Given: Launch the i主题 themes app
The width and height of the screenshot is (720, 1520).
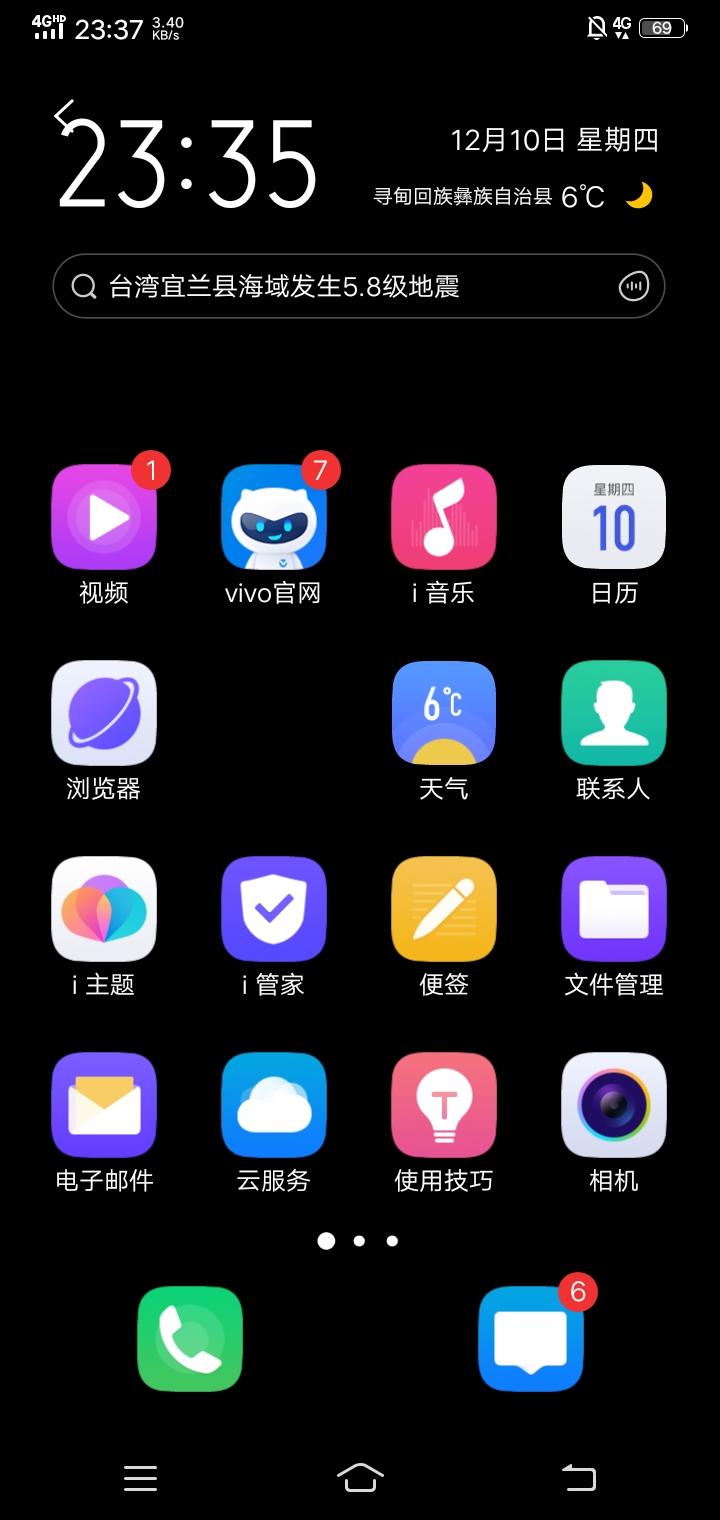Looking at the screenshot, I should [104, 909].
